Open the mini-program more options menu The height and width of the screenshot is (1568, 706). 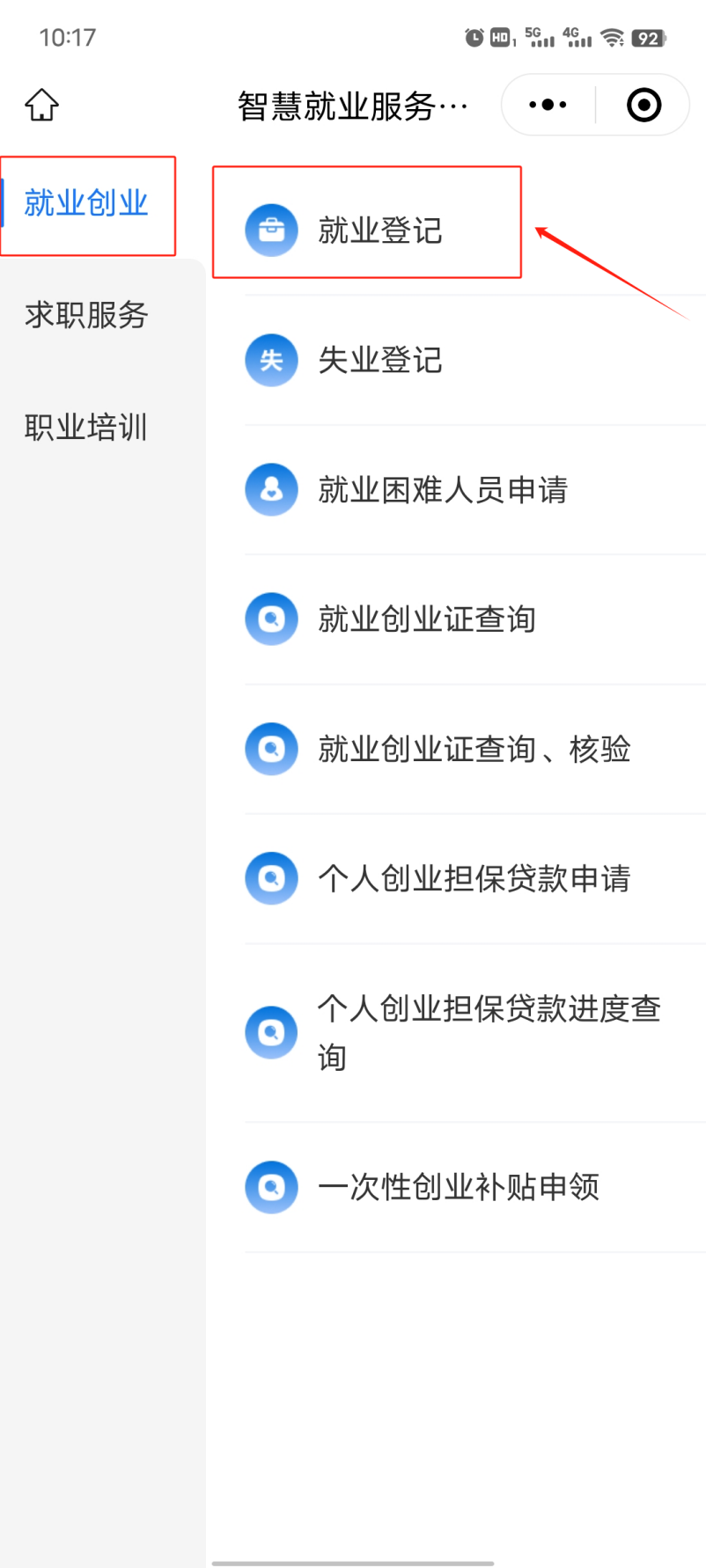[x=547, y=104]
